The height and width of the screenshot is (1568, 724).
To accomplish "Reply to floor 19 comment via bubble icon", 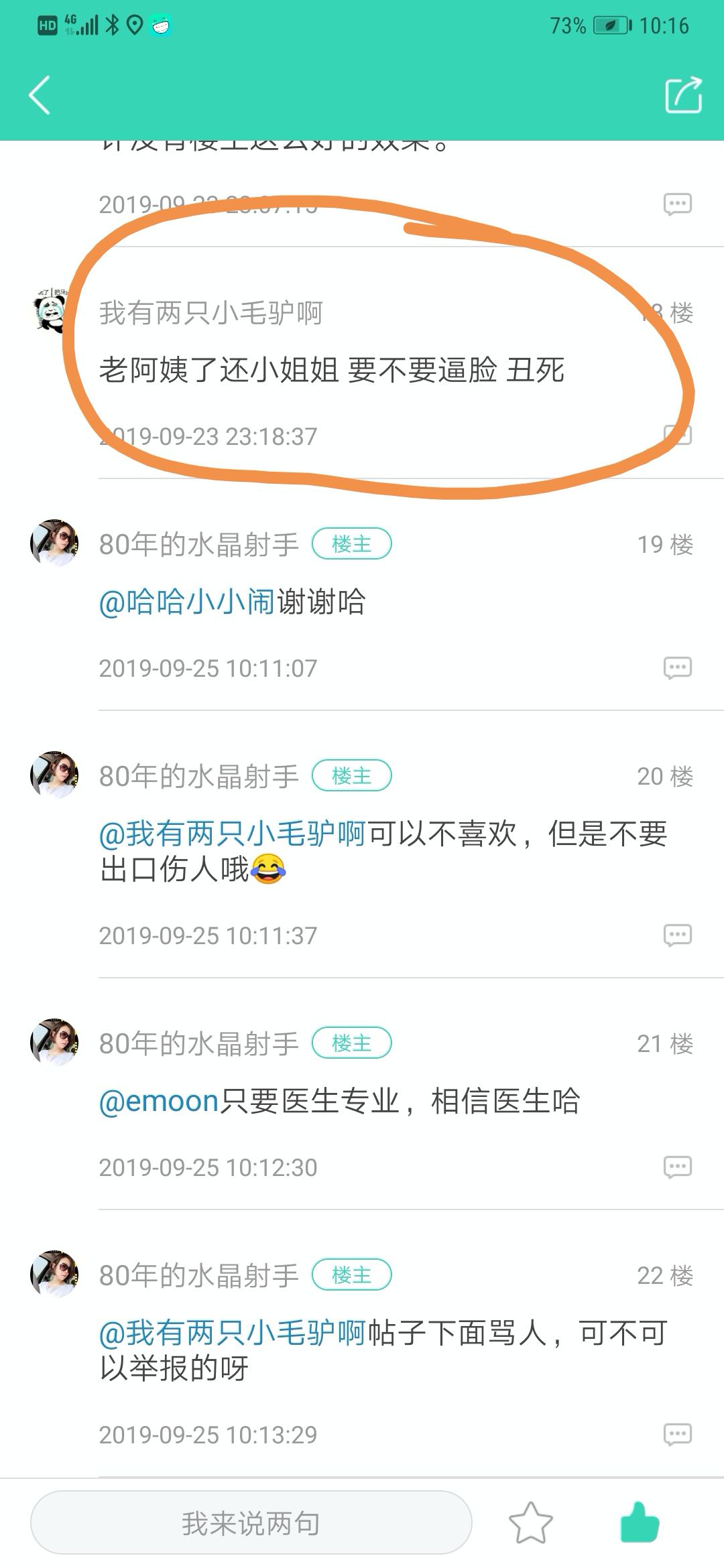I will tap(677, 667).
